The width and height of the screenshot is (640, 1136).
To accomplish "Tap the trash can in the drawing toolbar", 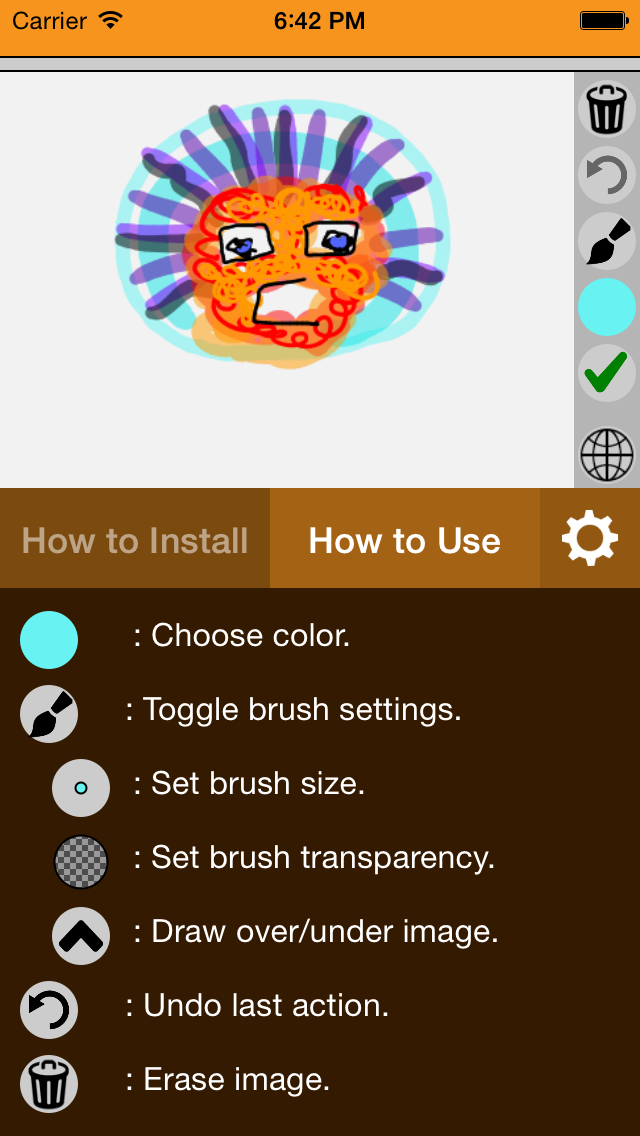I will click(606, 108).
